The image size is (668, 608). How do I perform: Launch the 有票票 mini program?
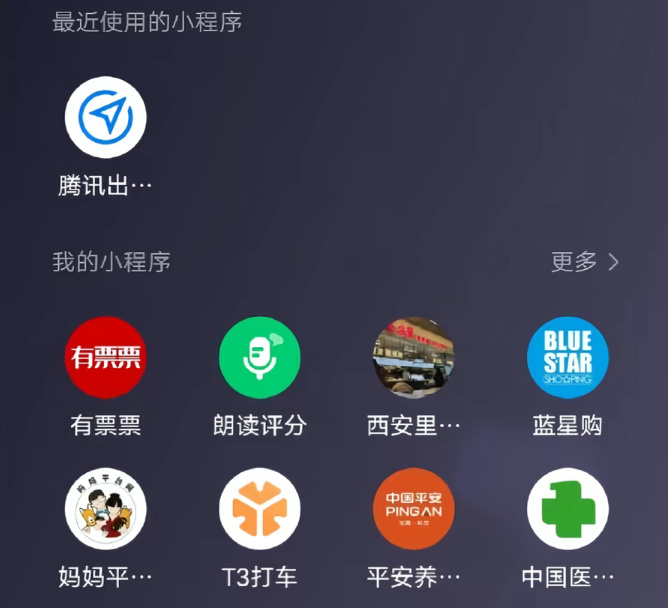[106, 358]
